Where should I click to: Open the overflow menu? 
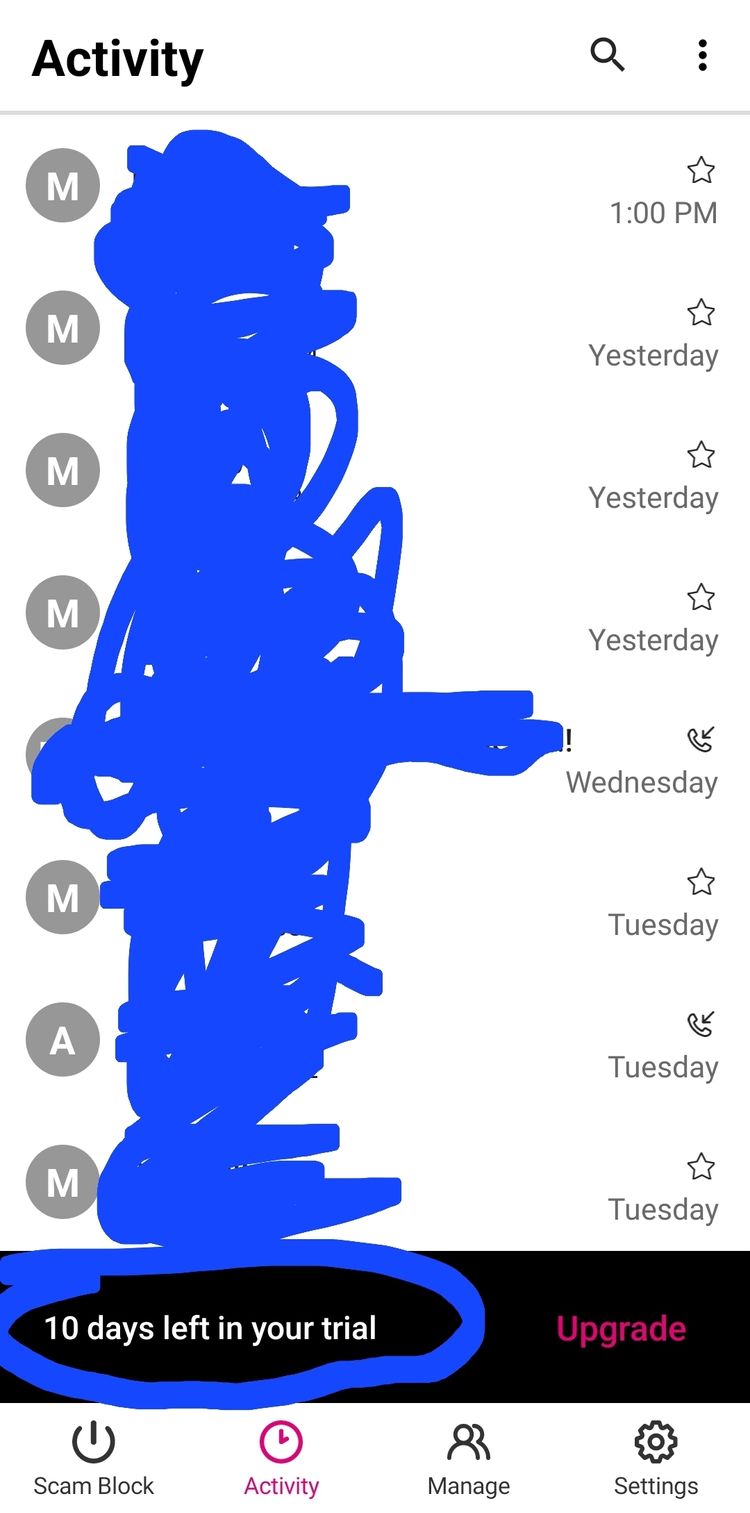703,56
